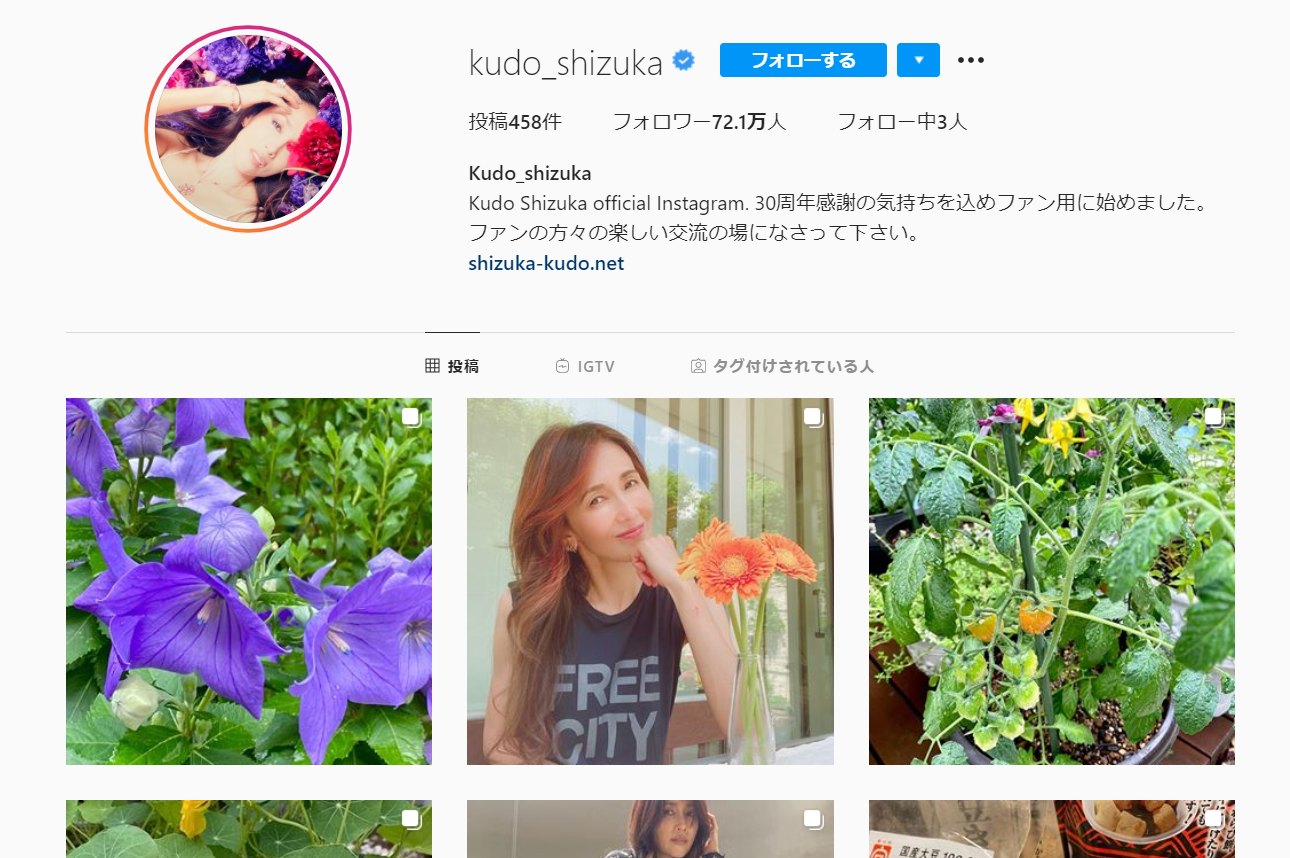Open the フォロー中3人 following list
Image resolution: width=1290 pixels, height=858 pixels.
(x=901, y=122)
